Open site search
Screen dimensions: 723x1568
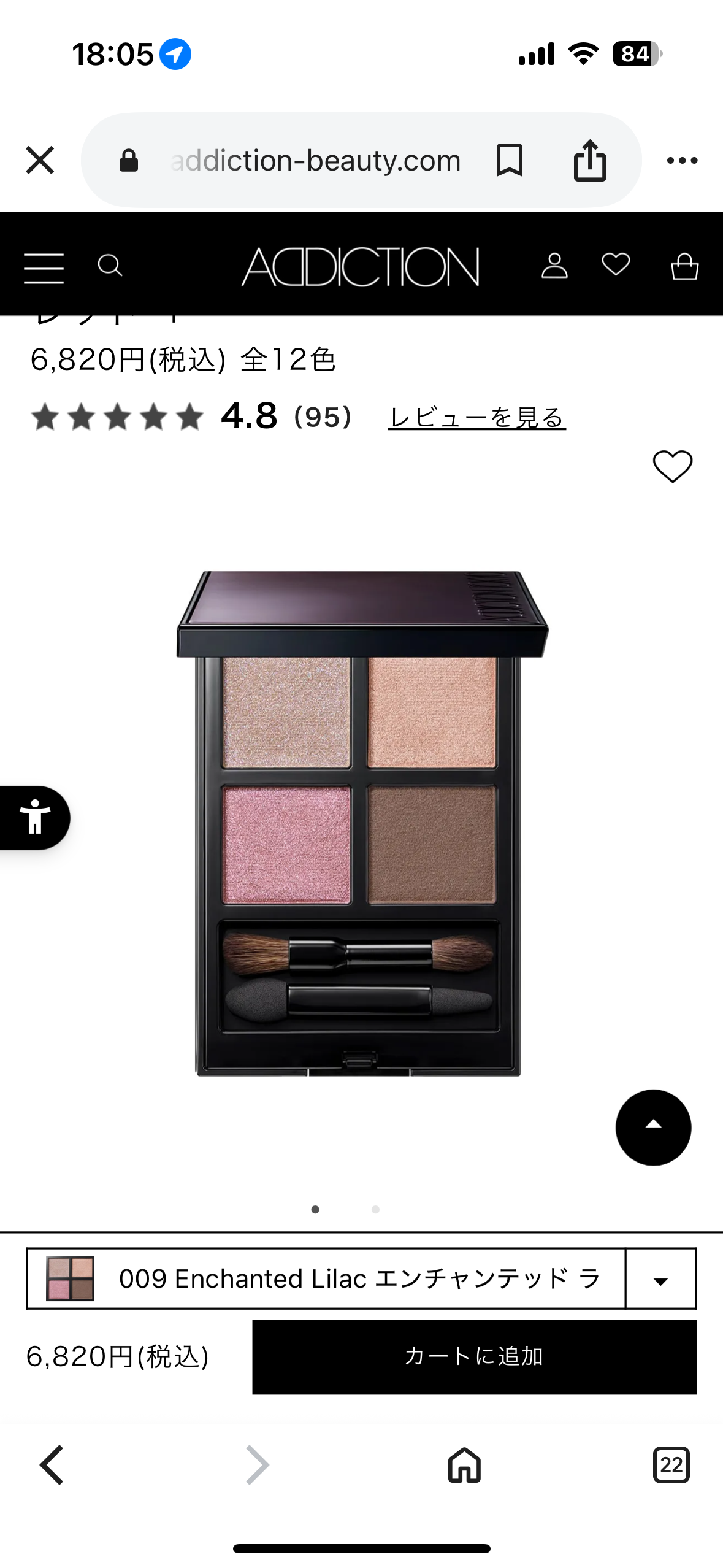110,266
